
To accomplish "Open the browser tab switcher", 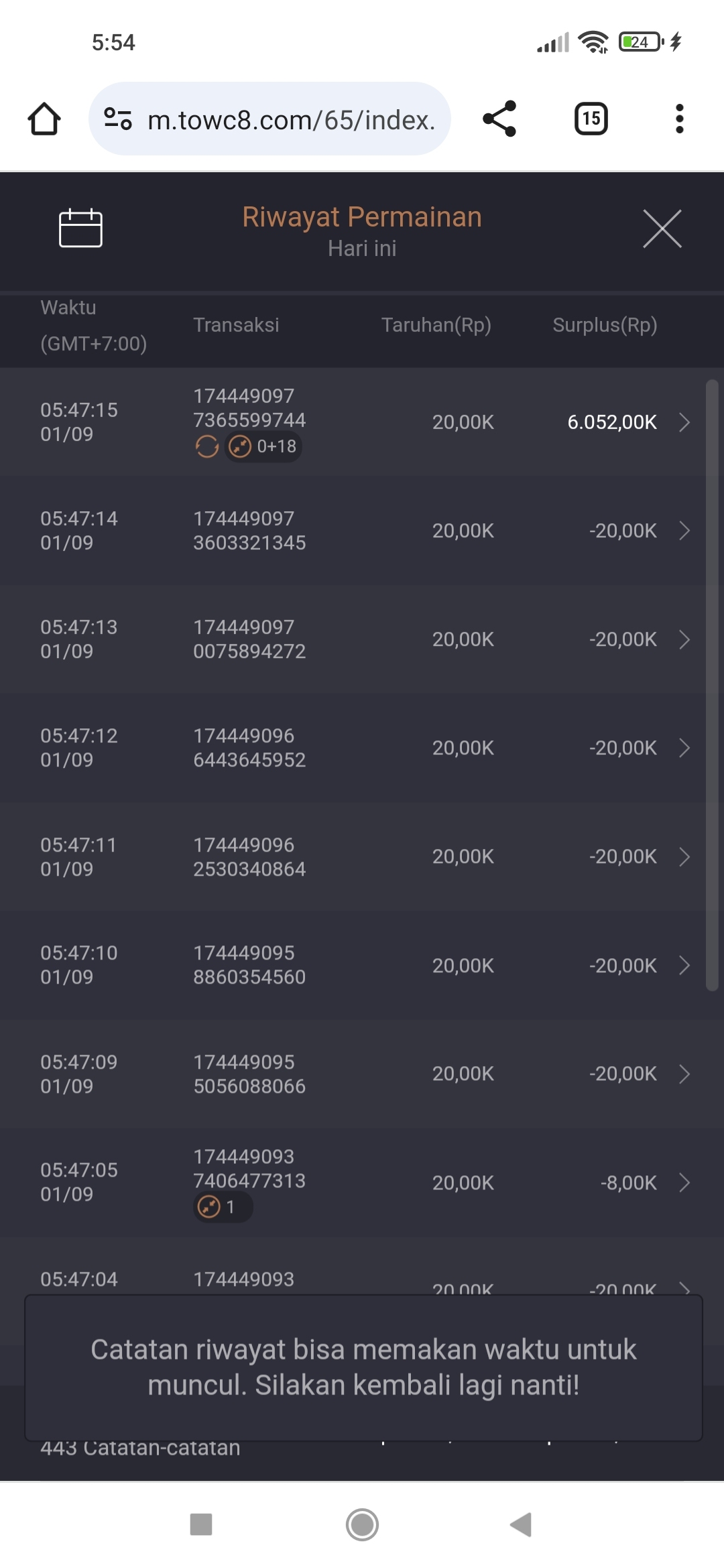I will pos(591,119).
